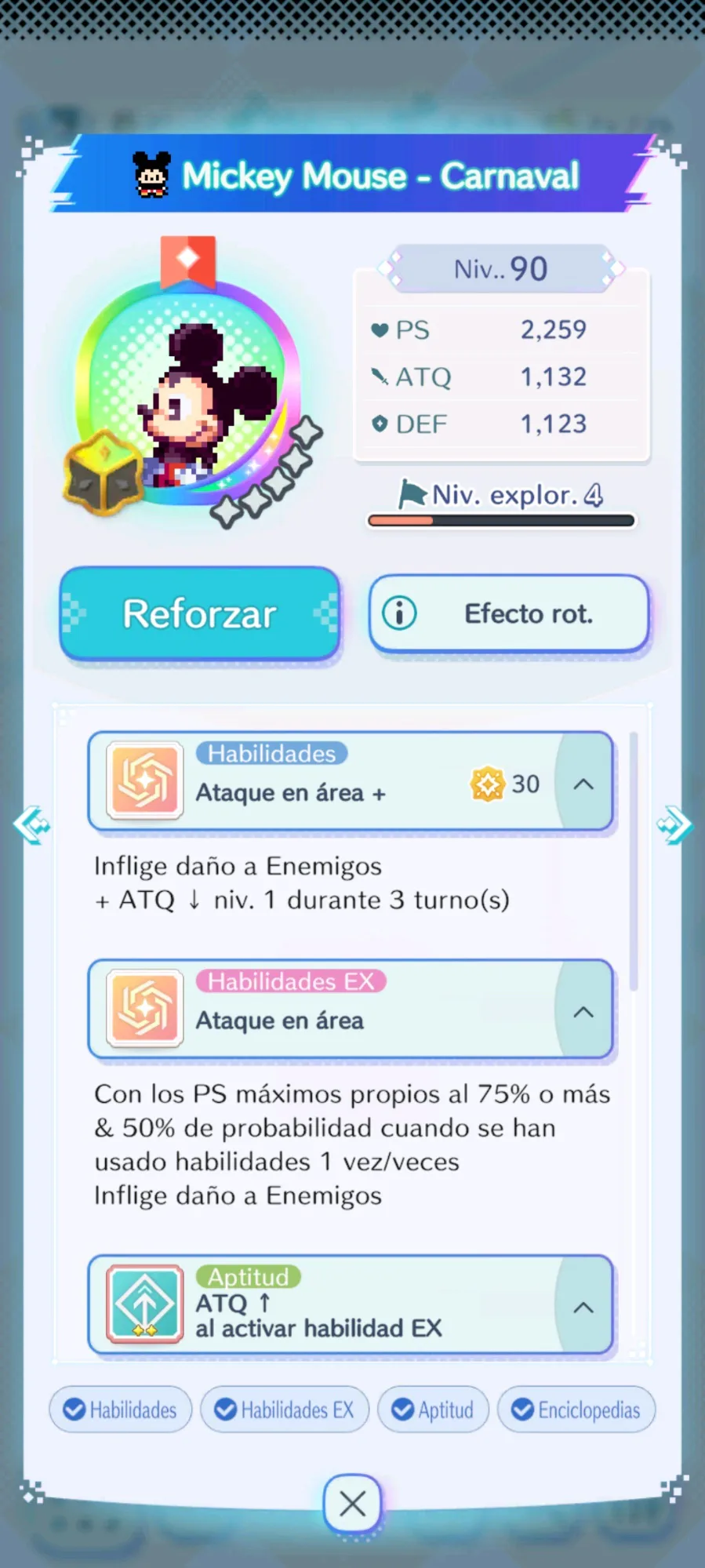The width and height of the screenshot is (705, 1568).
Task: Toggle the Habilidades EX filter chip
Action: click(x=285, y=1410)
